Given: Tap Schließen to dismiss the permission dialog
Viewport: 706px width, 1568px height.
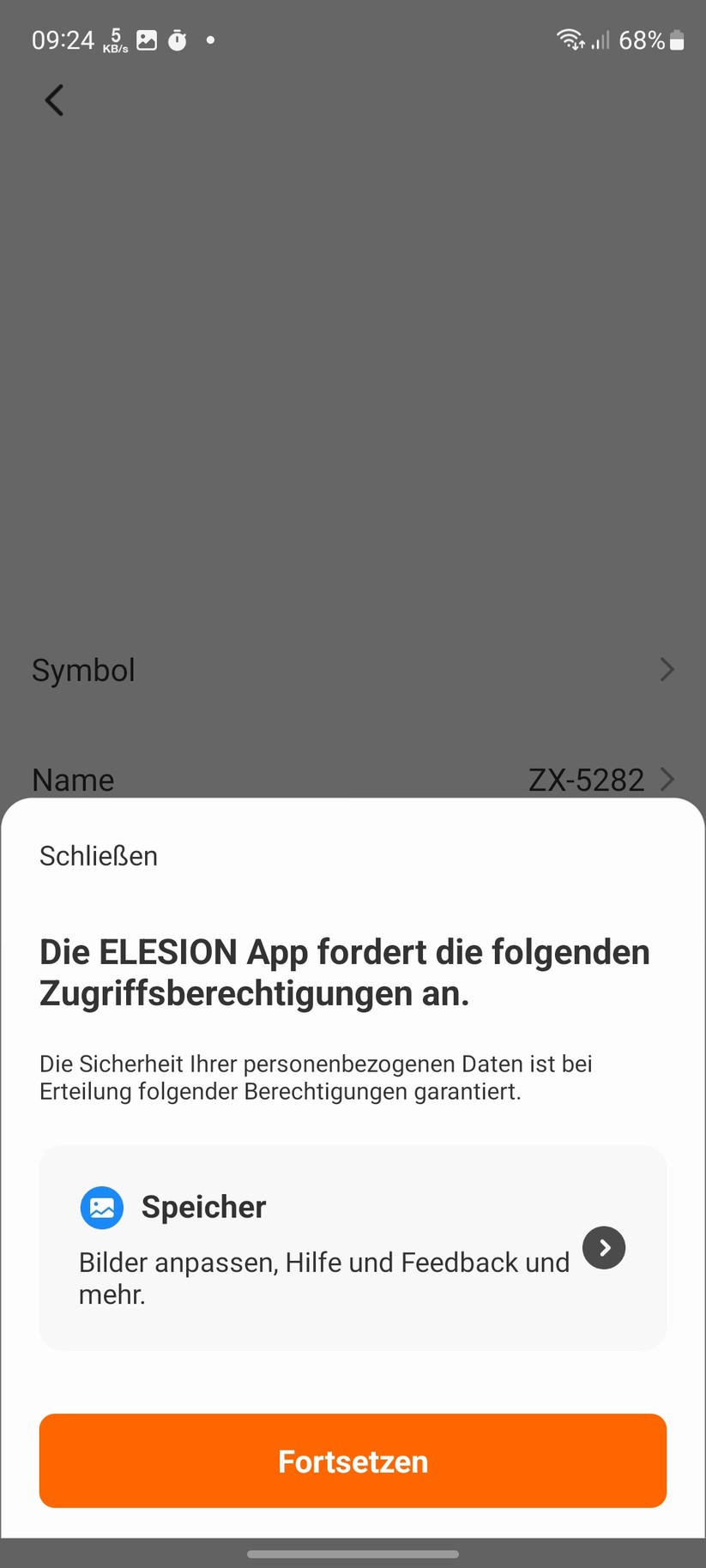Looking at the screenshot, I should [x=98, y=855].
